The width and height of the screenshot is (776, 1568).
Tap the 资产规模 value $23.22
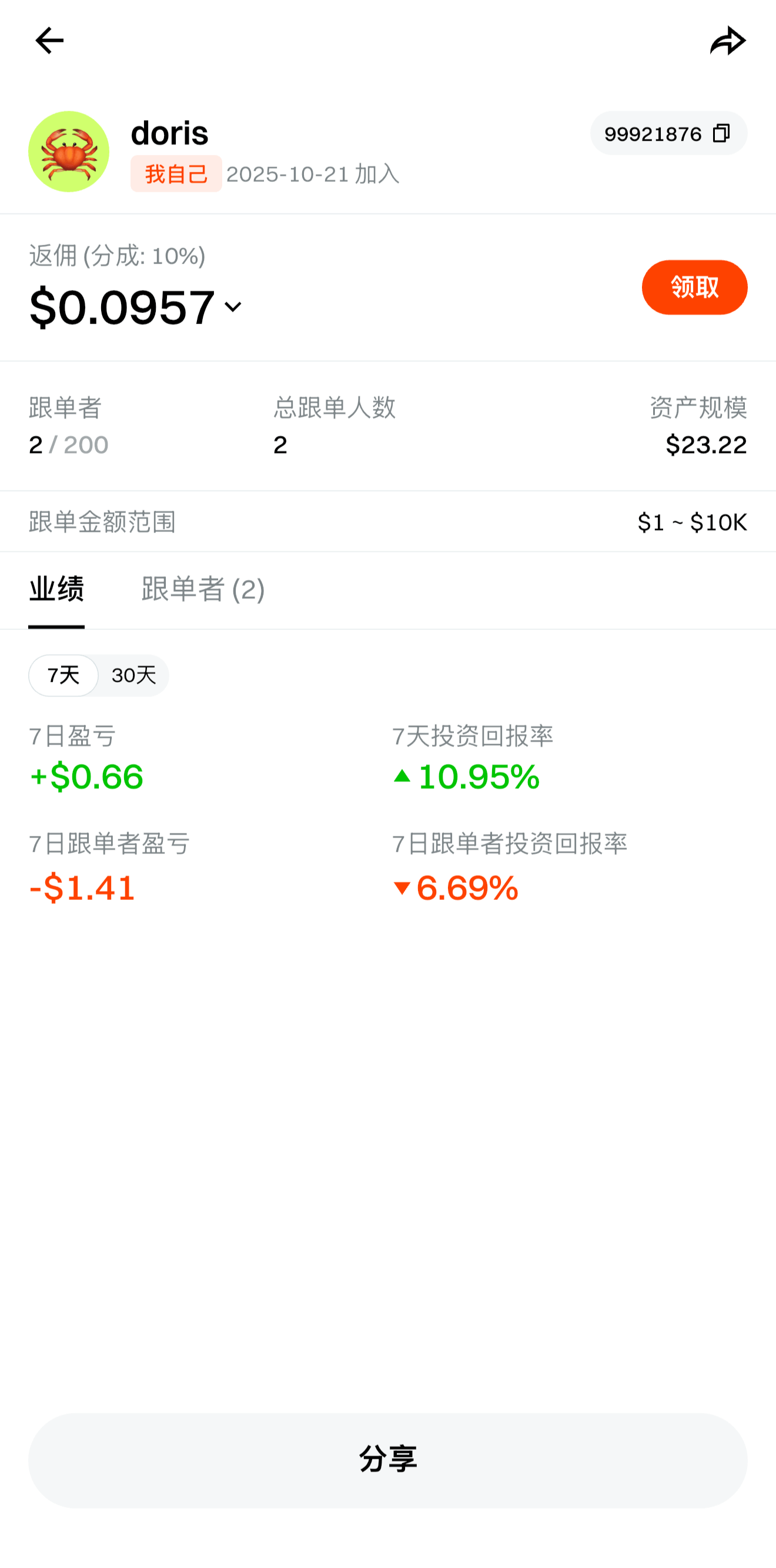[707, 445]
